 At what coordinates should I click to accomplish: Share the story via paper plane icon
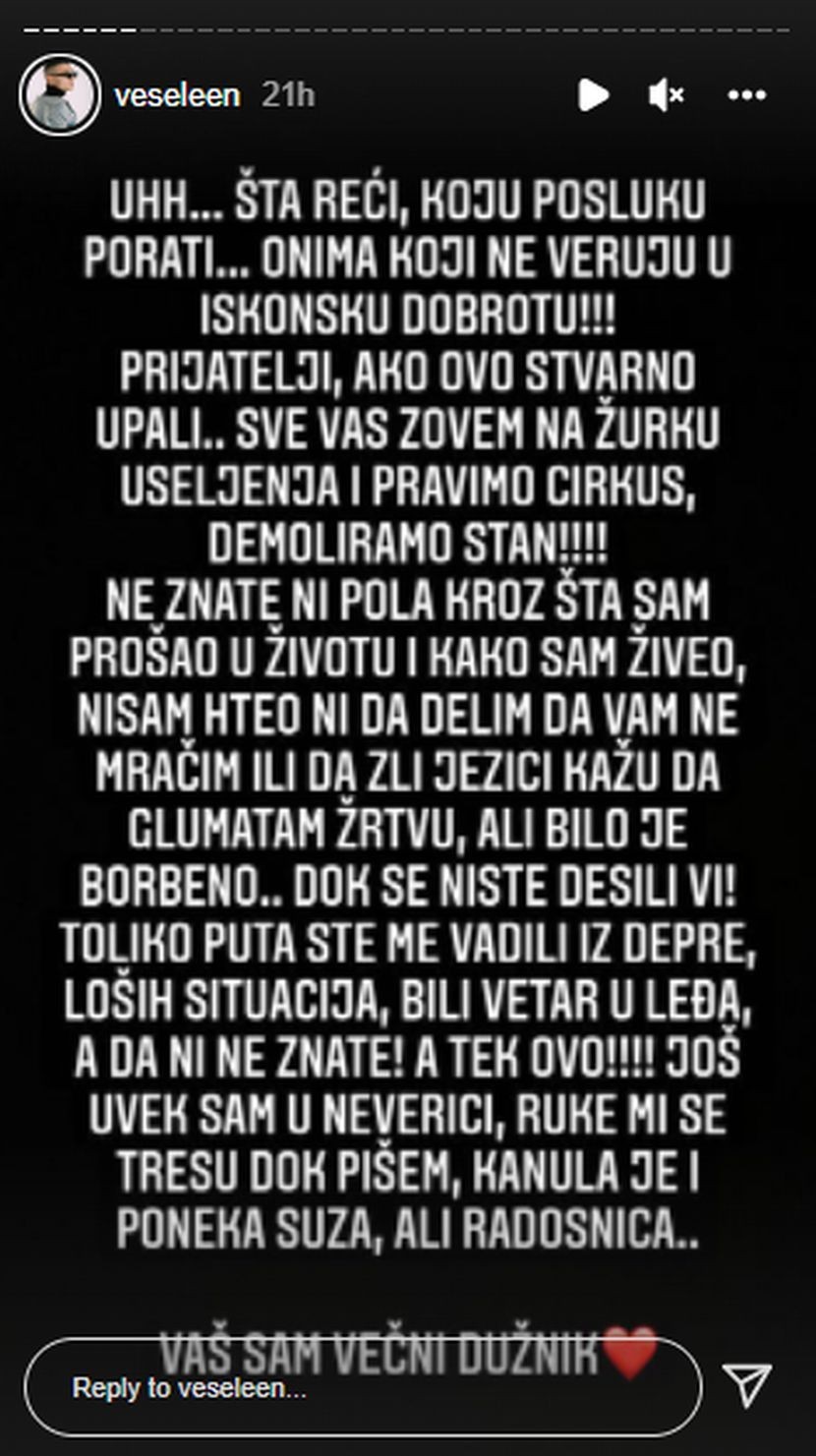[x=747, y=1384]
